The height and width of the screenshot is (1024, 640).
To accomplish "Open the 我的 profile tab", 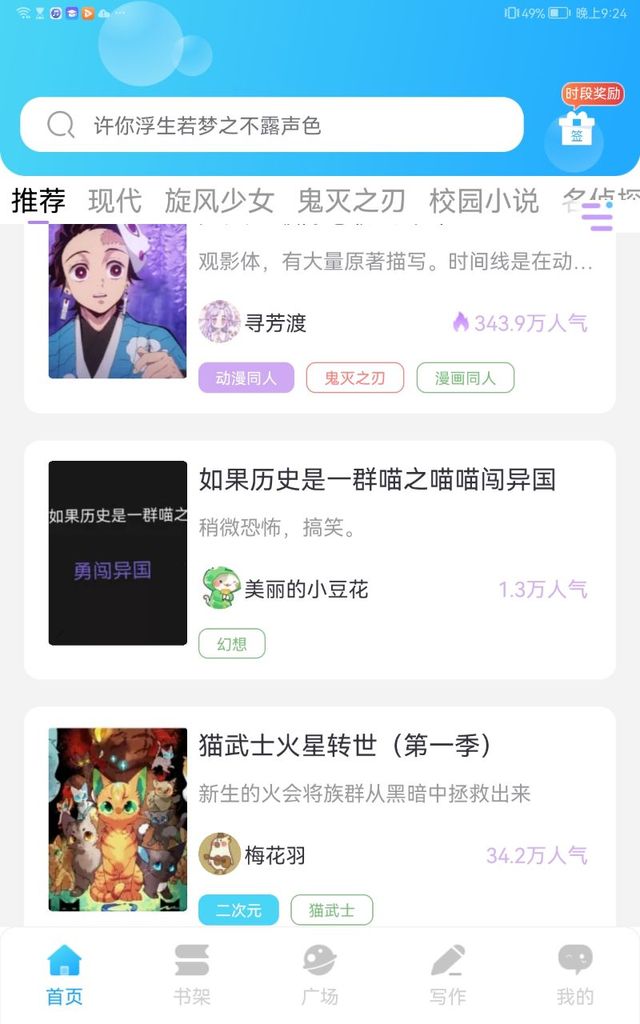I will point(575,974).
